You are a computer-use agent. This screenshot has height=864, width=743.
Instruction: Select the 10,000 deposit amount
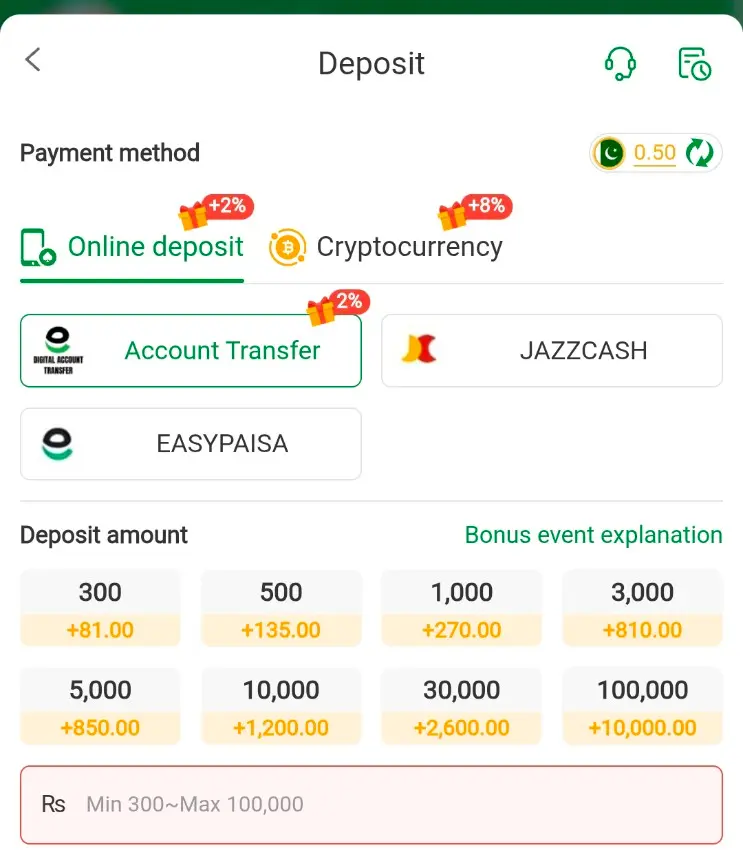point(281,706)
